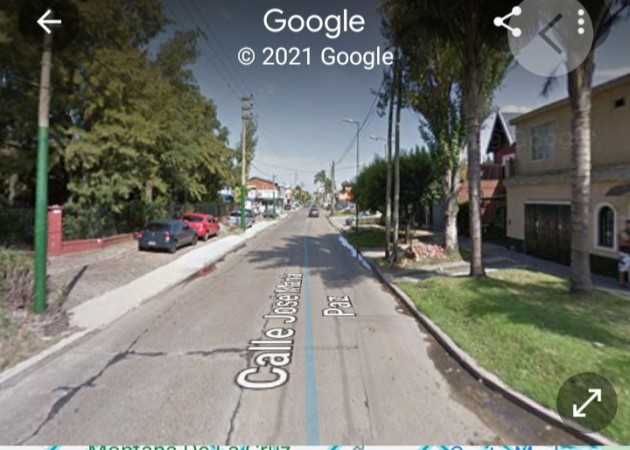Share this Street View location
The image size is (630, 450).
coord(507,22)
